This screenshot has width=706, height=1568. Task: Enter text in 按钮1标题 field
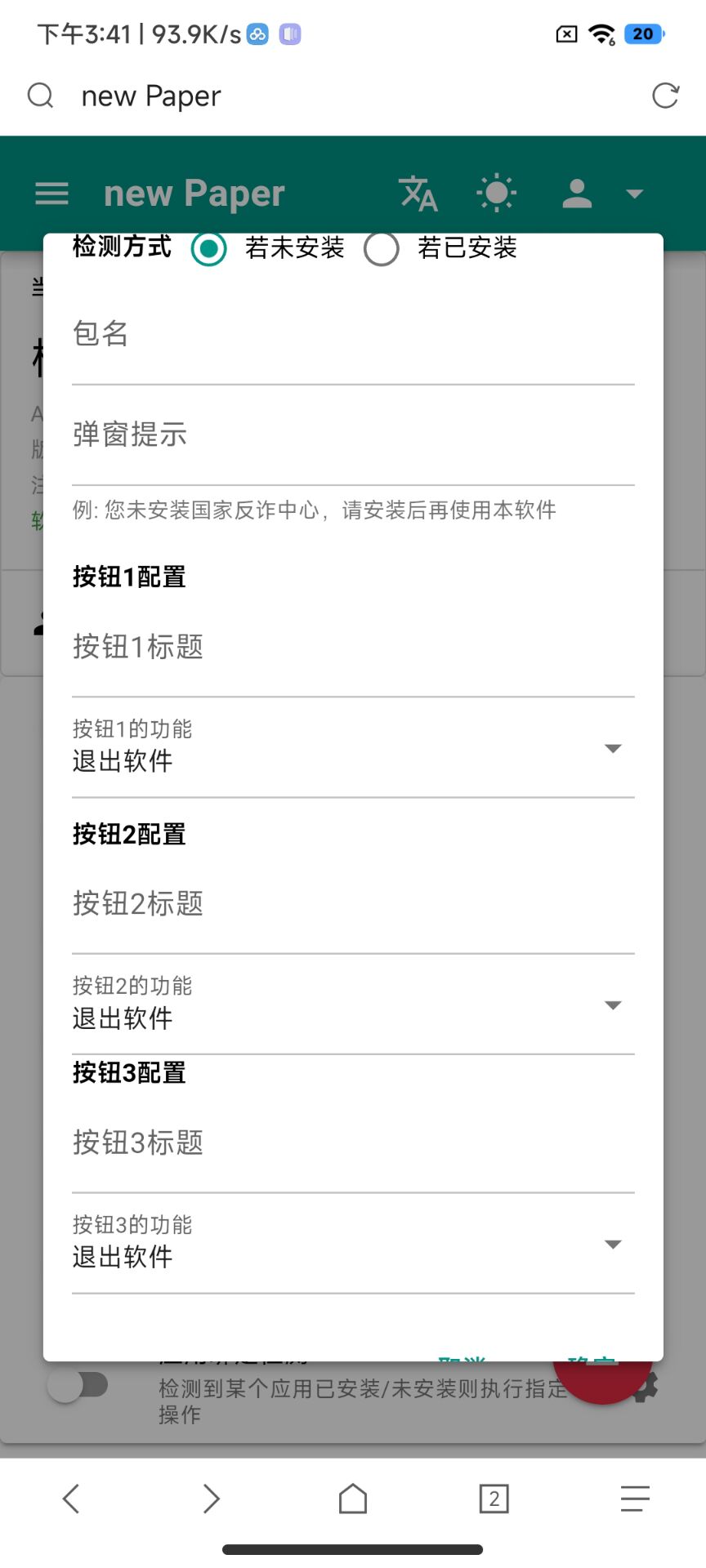[353, 648]
